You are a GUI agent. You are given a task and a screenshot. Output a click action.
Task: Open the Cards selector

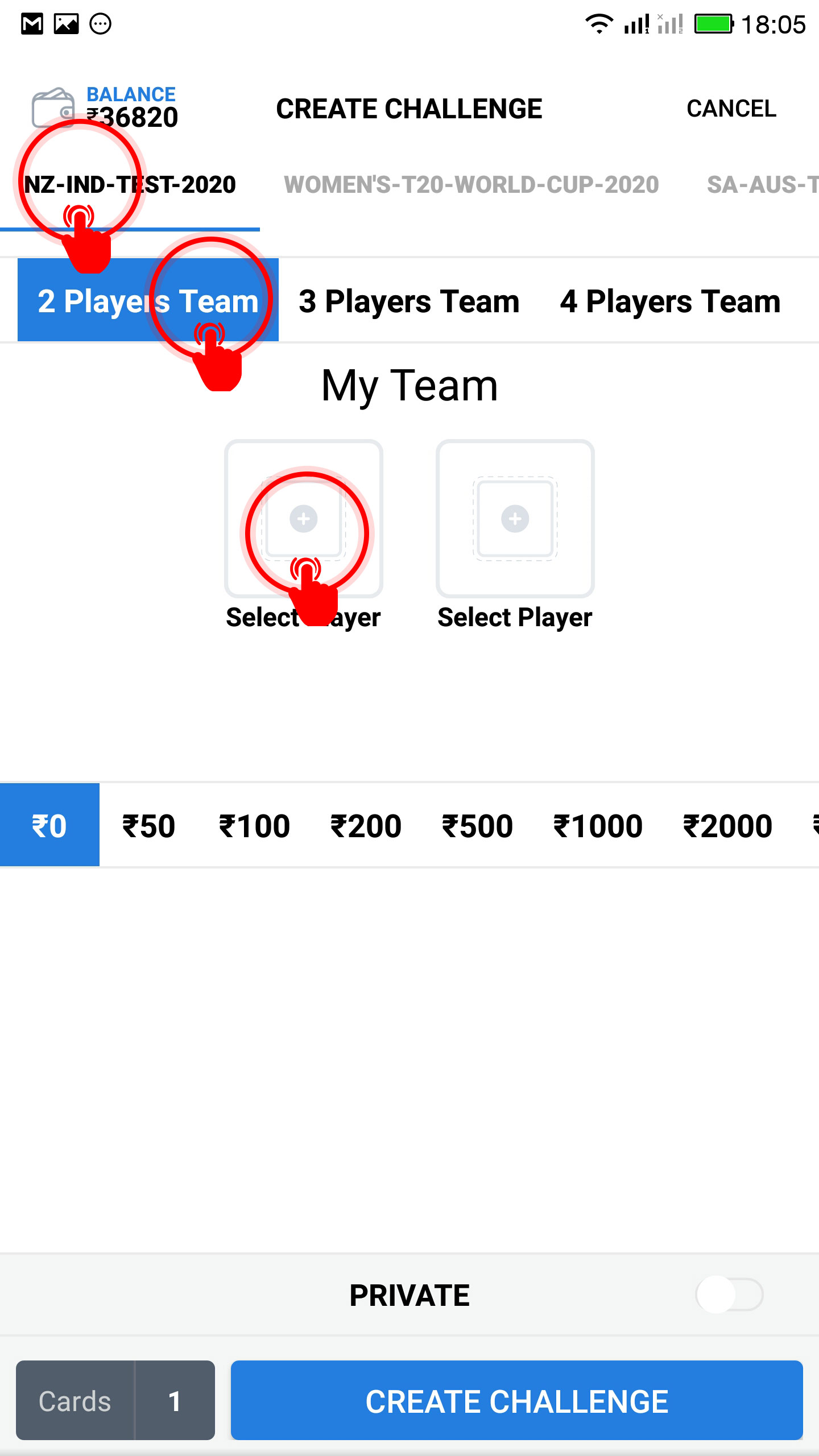tap(115, 1400)
